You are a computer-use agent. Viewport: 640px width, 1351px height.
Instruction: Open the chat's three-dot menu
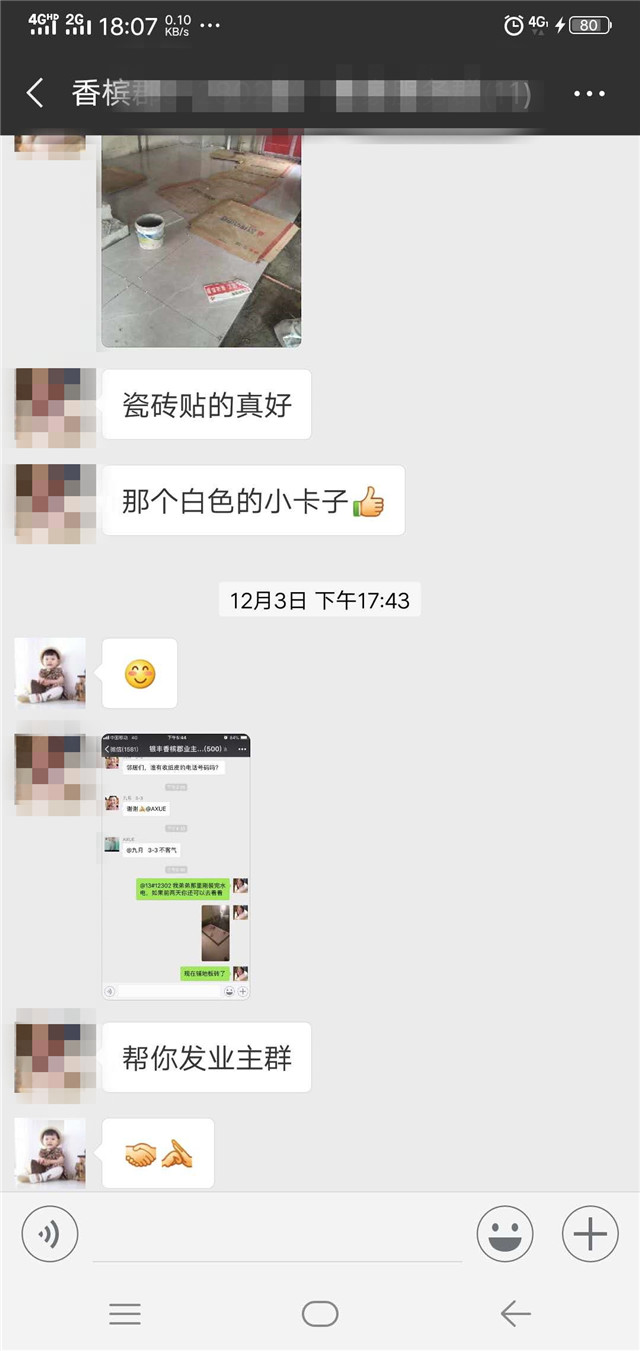tap(589, 94)
